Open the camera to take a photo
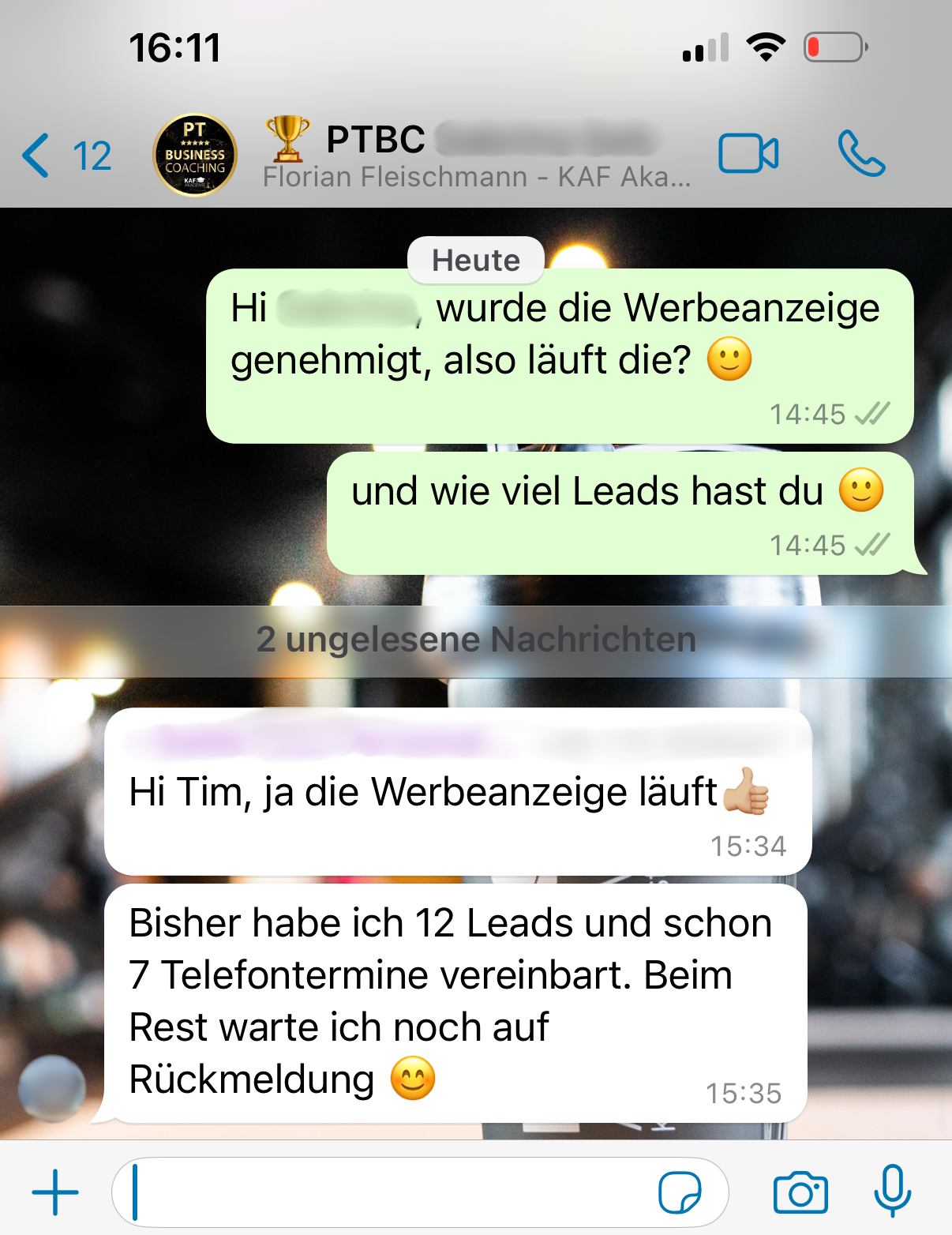This screenshot has width=952, height=1235. pyautogui.click(x=800, y=1192)
